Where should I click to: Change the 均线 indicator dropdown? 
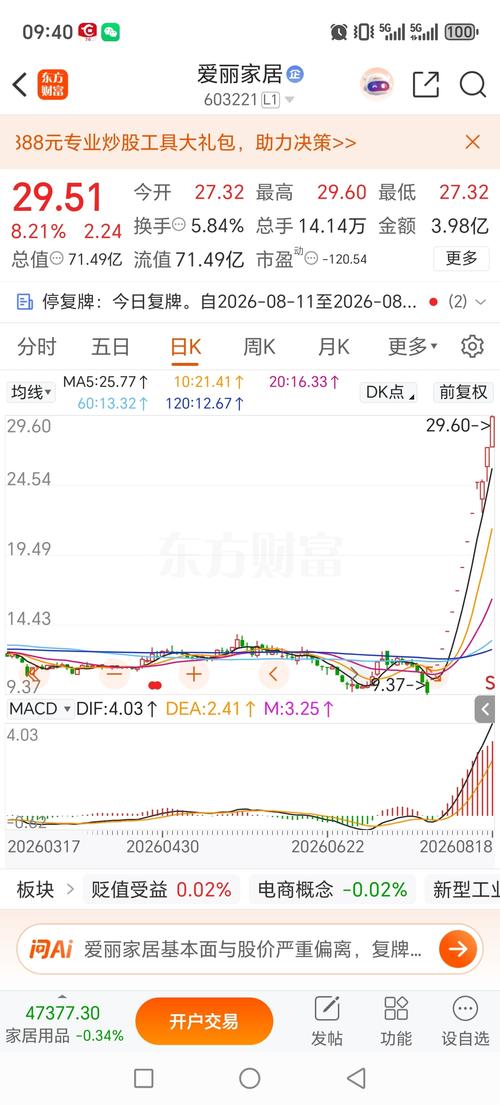point(31,393)
